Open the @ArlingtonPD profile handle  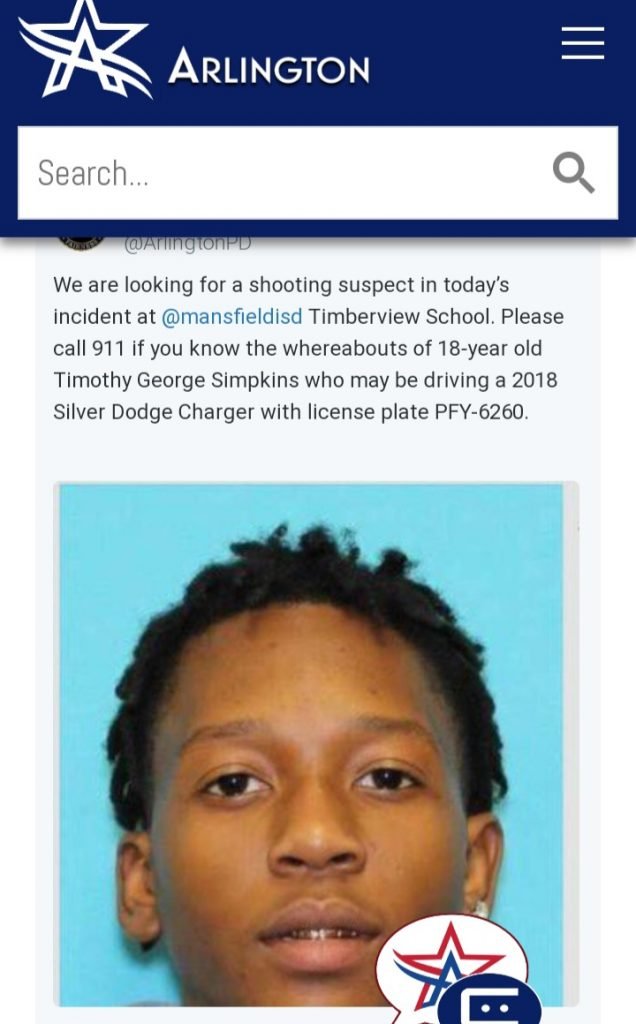pyautogui.click(x=187, y=243)
